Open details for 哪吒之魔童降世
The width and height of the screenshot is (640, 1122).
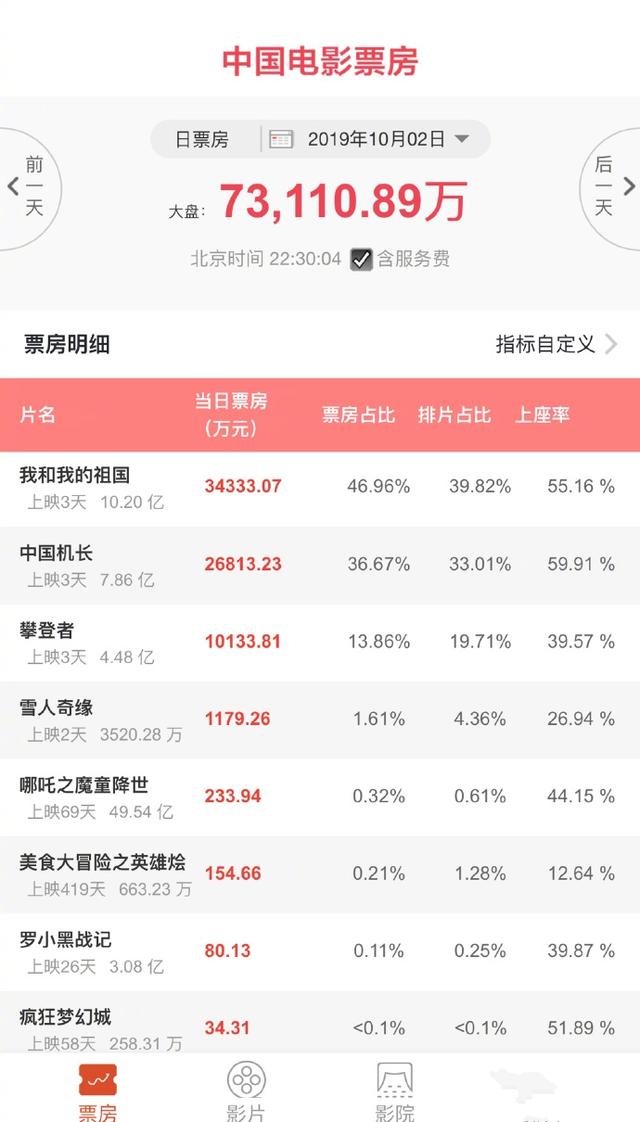(x=320, y=797)
